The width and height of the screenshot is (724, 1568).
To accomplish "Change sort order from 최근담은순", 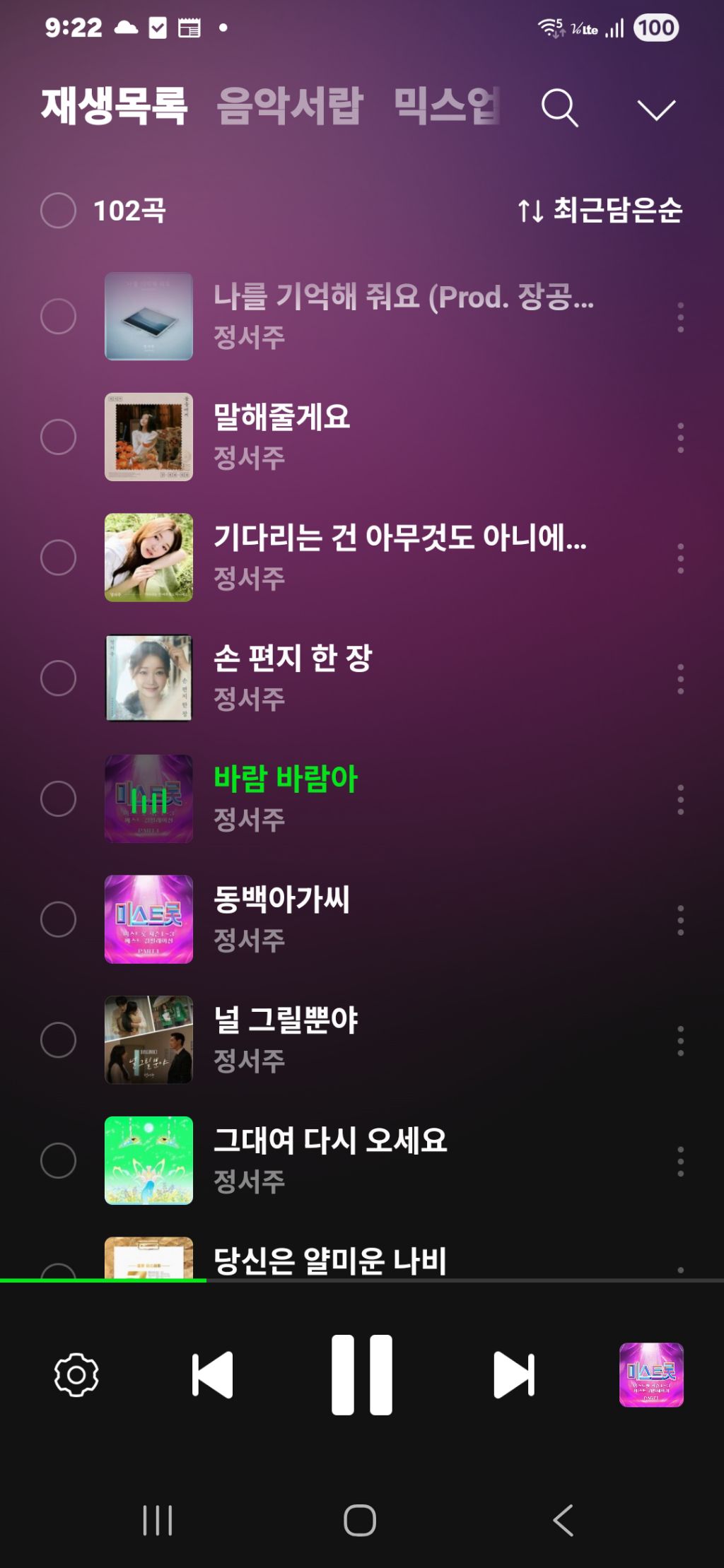I will coord(600,211).
